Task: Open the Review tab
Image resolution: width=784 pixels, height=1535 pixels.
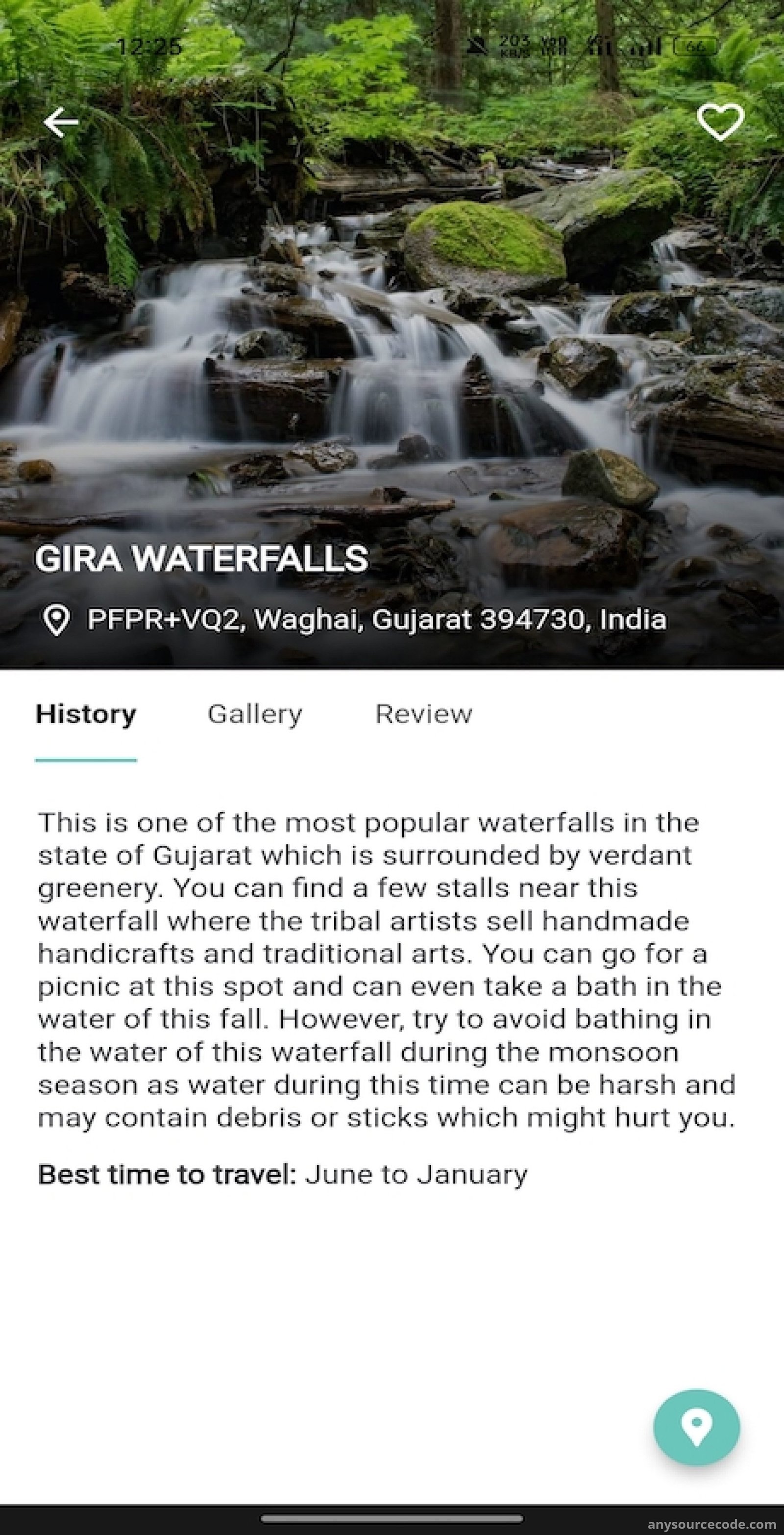Action: click(423, 714)
